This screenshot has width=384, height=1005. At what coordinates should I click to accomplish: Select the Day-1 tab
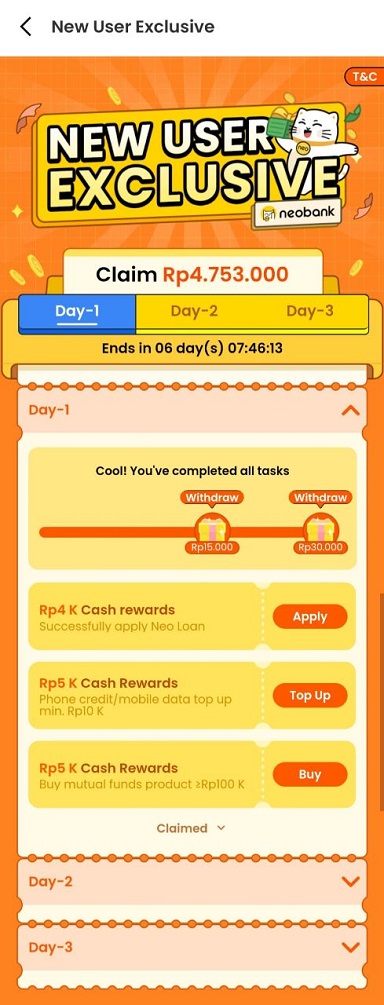(x=77, y=313)
